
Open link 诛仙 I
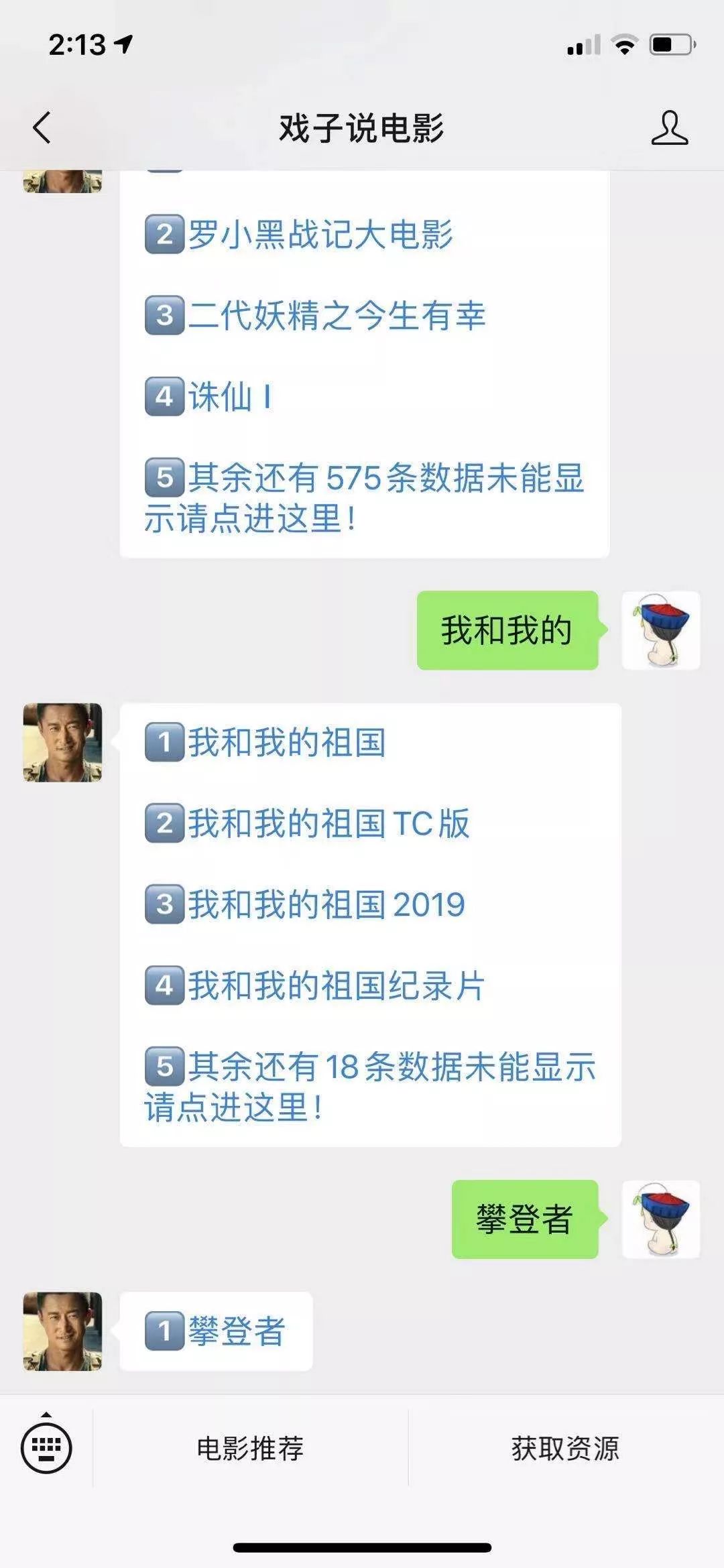point(229,397)
